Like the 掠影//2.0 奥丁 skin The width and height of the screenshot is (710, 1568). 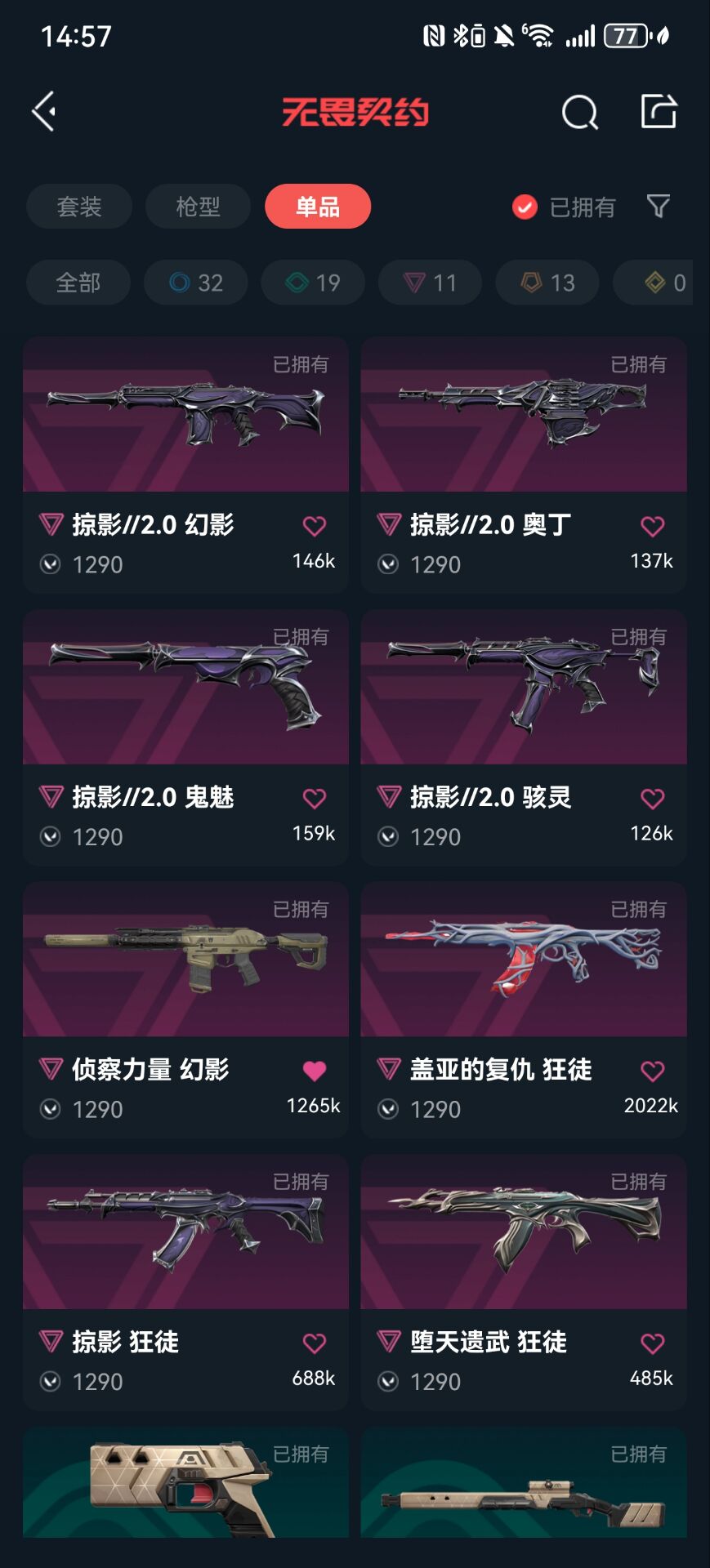tap(652, 527)
